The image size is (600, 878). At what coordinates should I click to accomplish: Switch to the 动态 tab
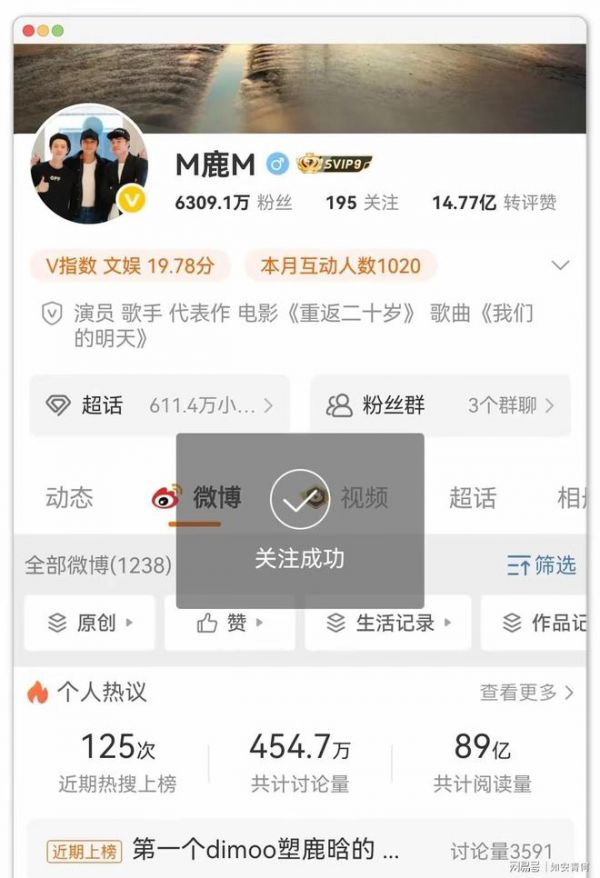point(69,497)
